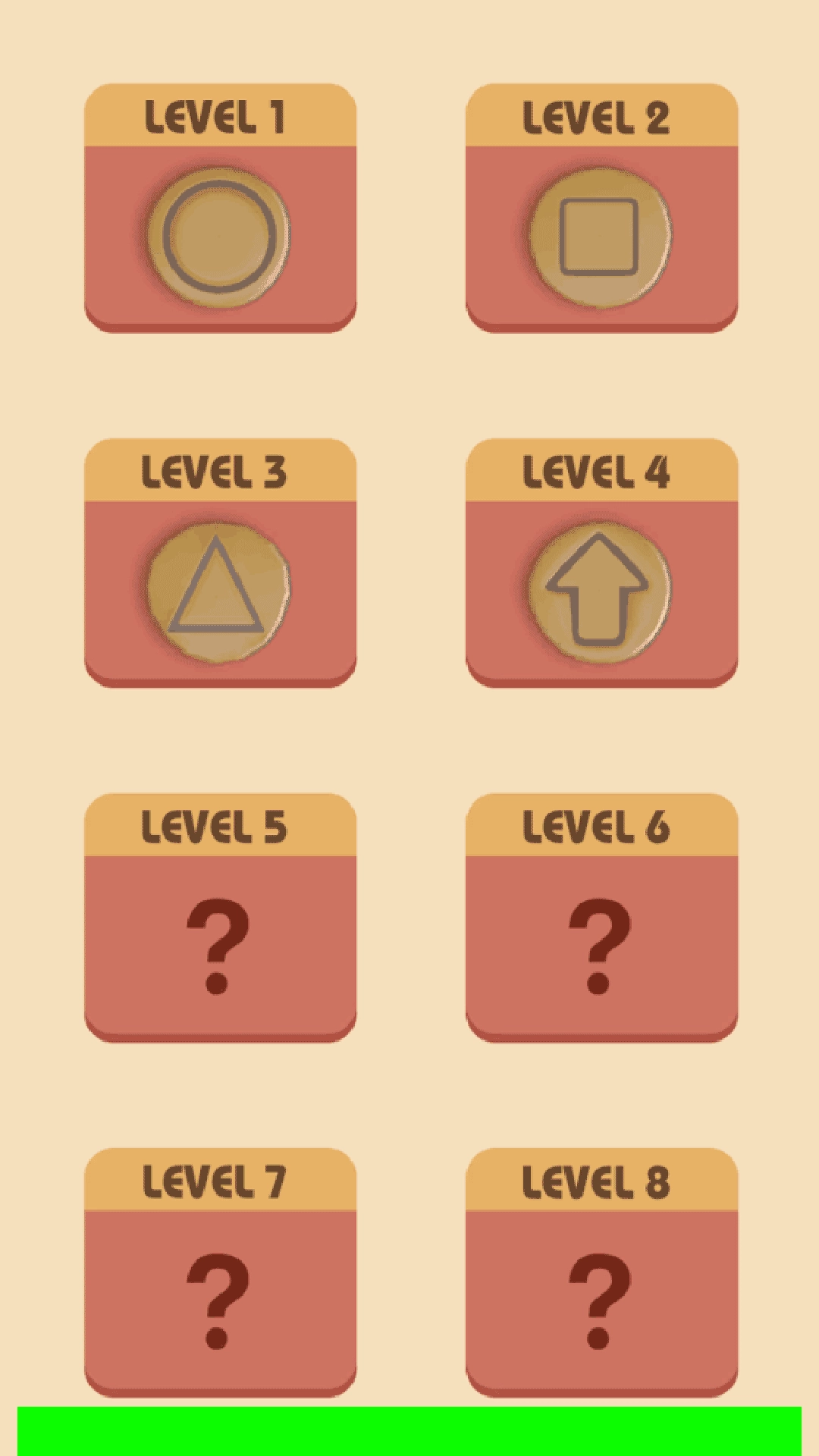
Task: Tap the Level 5 mystery card
Action: tap(220, 918)
